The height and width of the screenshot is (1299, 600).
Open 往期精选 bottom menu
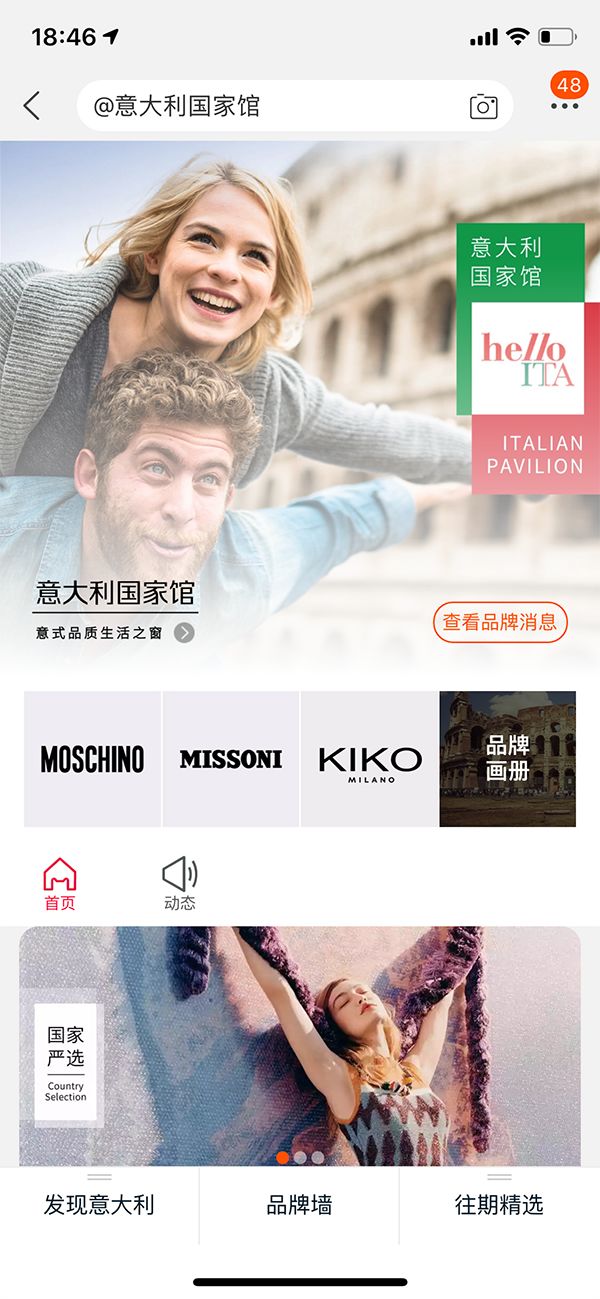[499, 1204]
